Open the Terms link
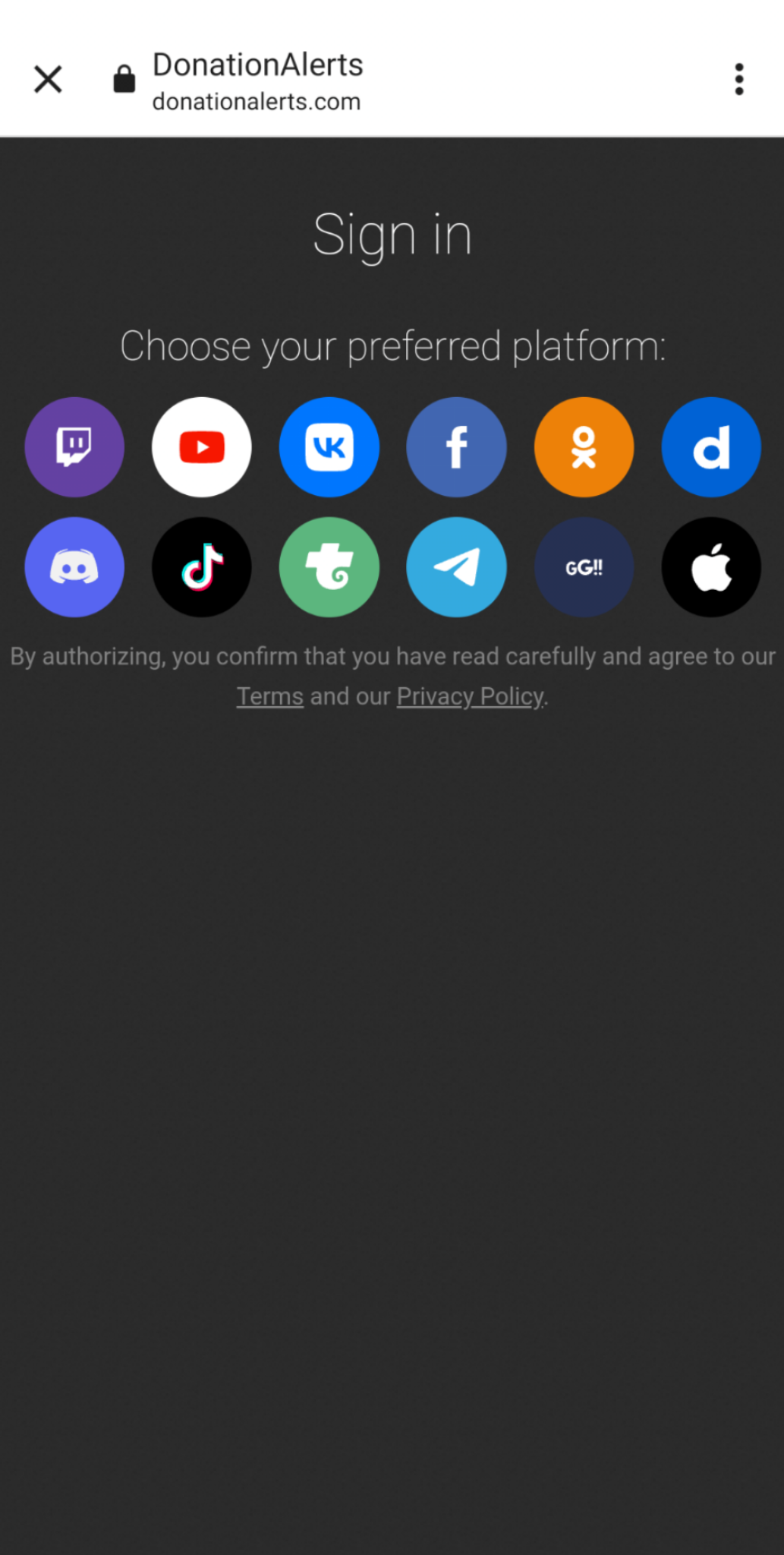 270,696
